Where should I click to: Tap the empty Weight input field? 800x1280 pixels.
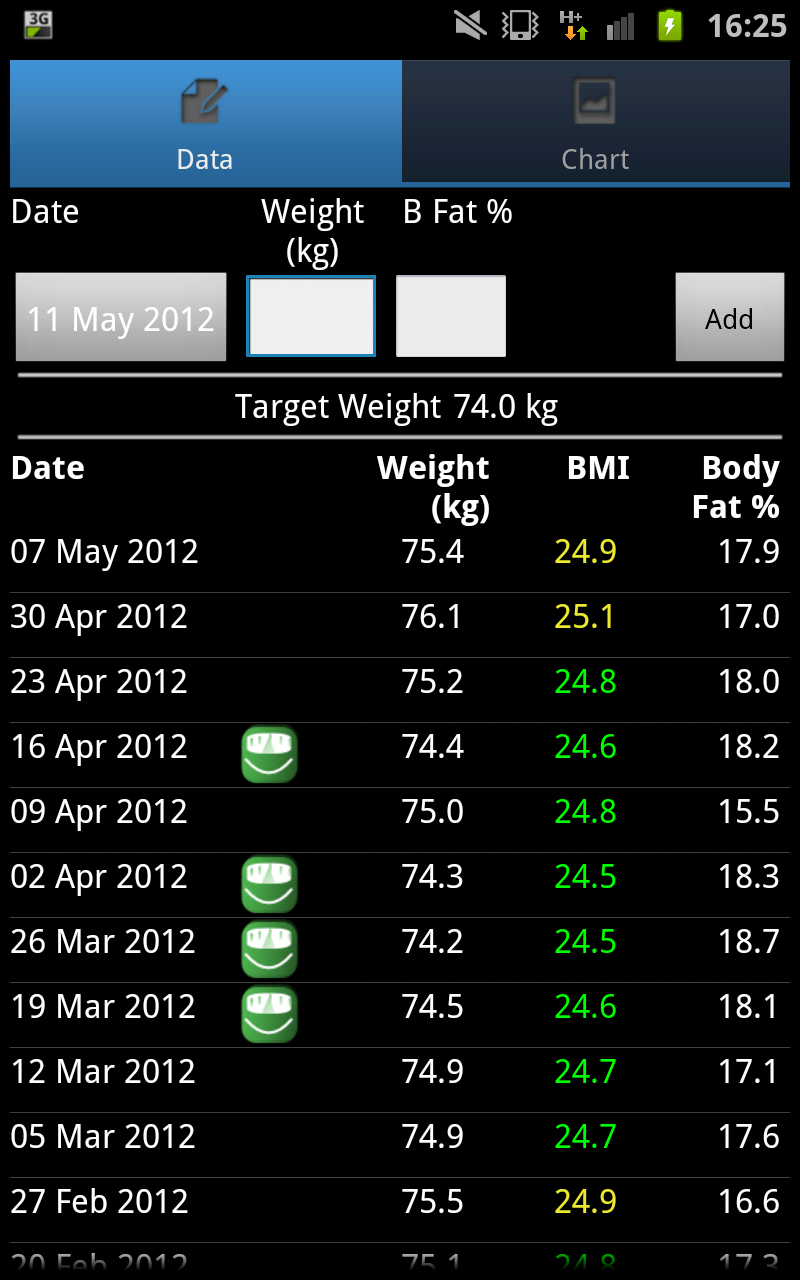point(311,316)
